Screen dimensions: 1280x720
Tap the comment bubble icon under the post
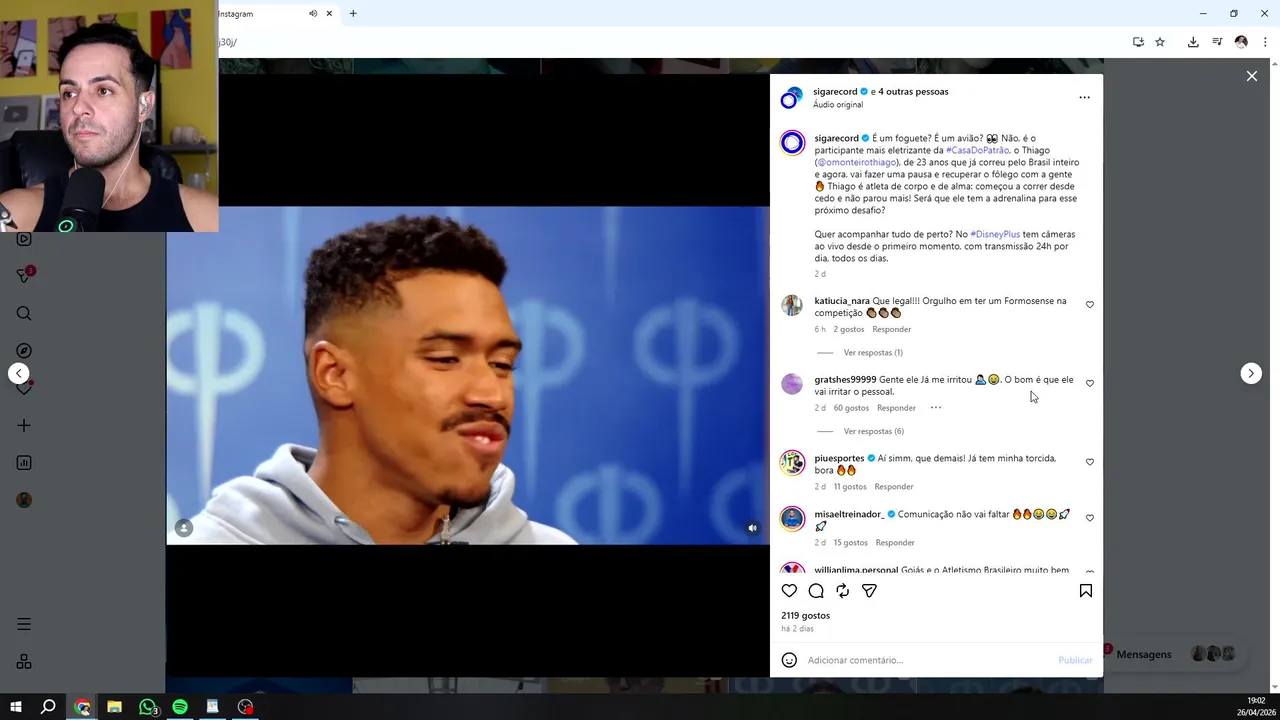(x=816, y=591)
